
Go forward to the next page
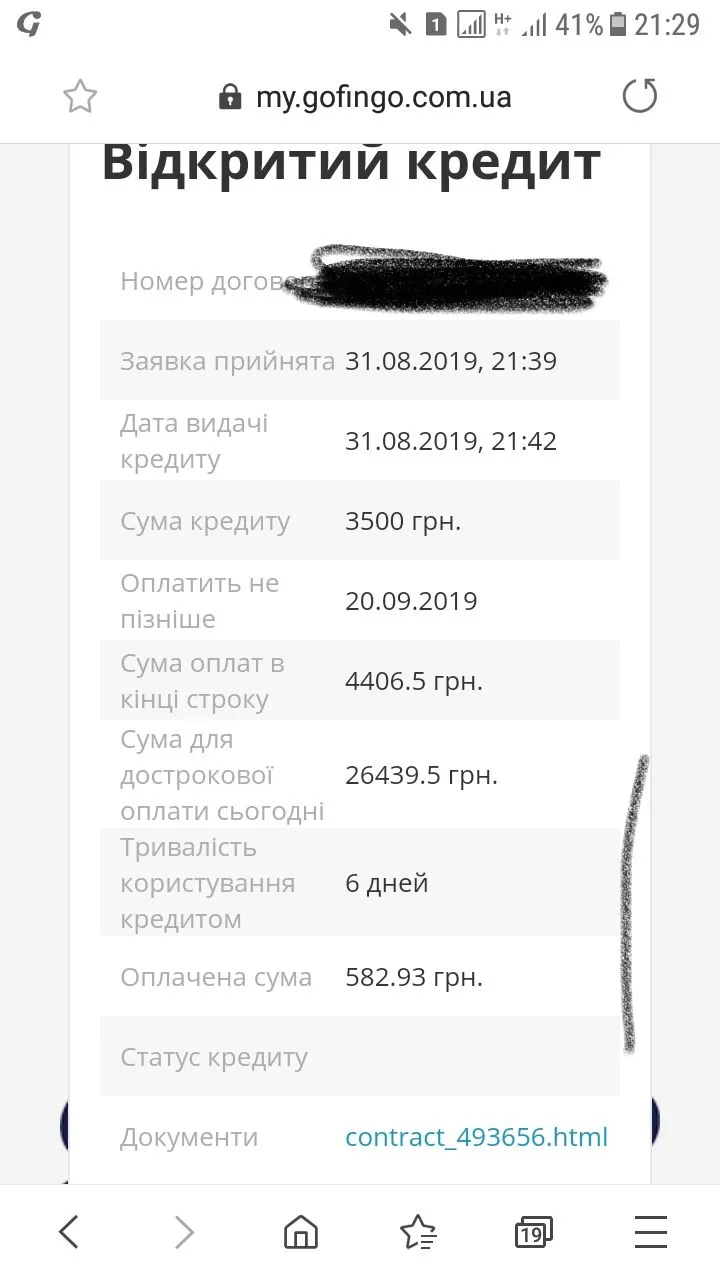tap(184, 1232)
